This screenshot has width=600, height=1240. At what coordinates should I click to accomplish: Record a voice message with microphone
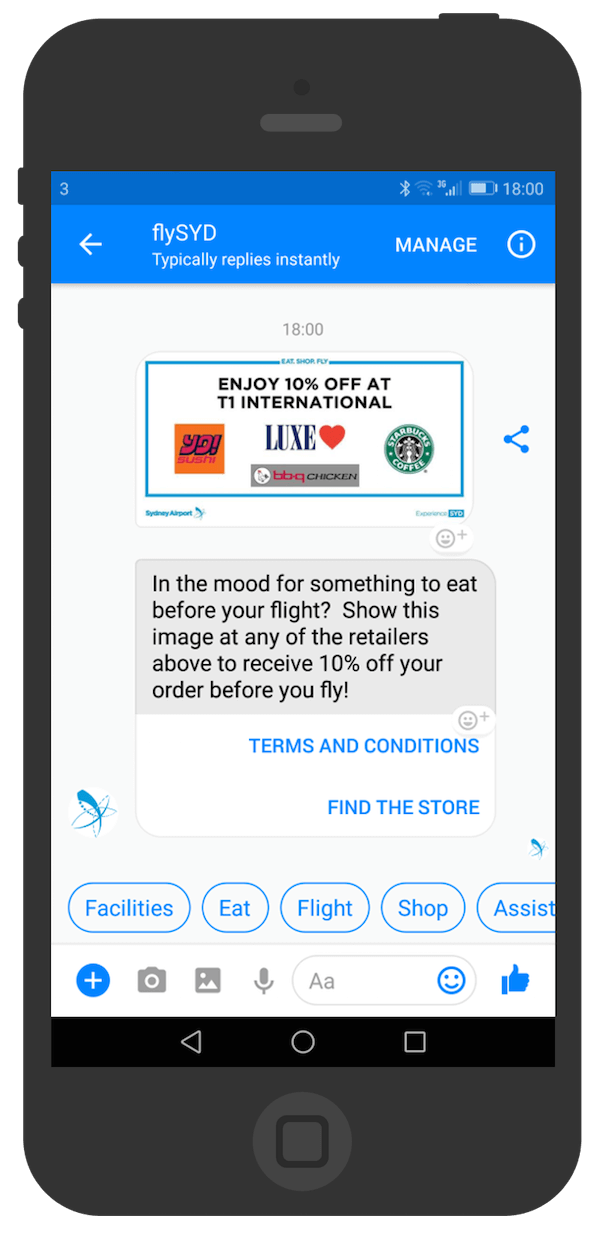pos(264,981)
